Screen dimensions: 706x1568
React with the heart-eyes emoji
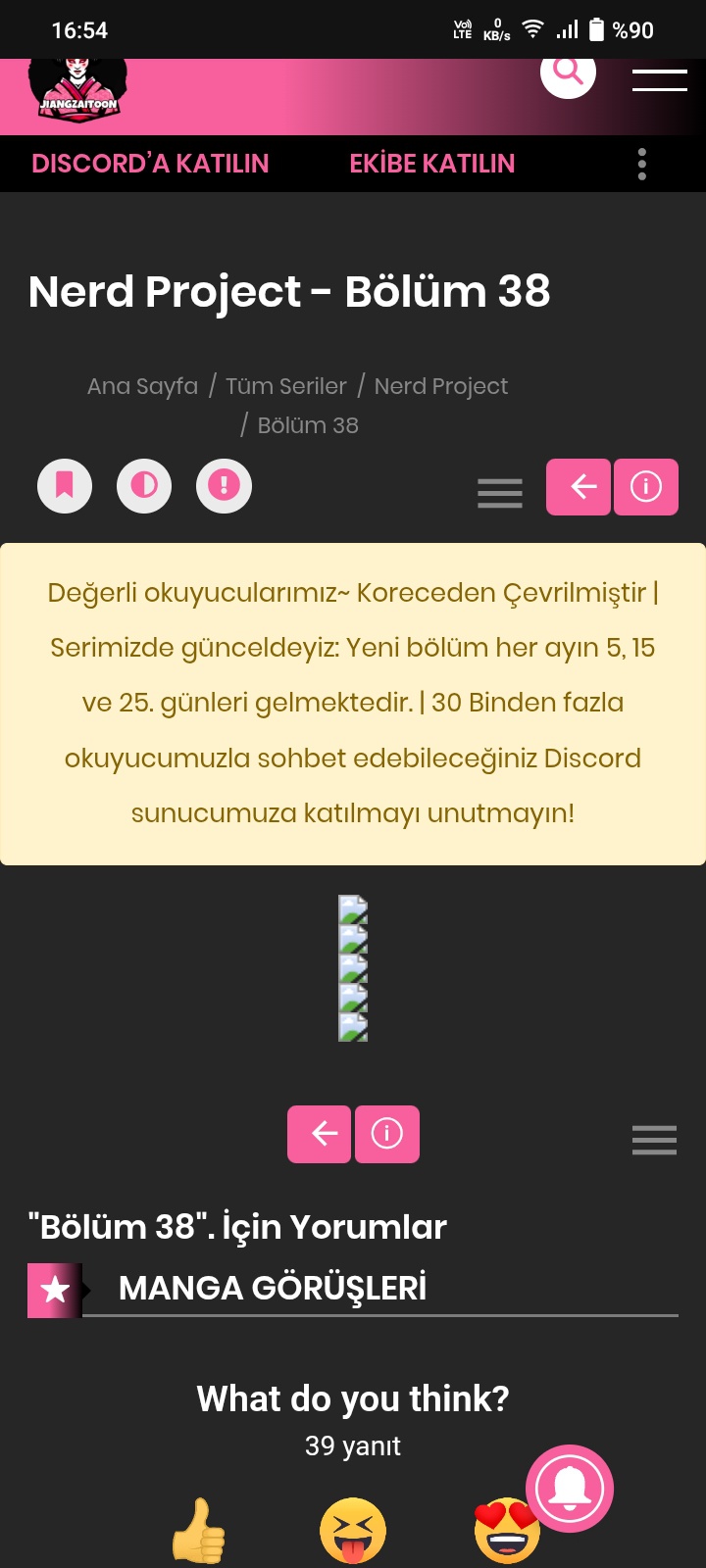pyautogui.click(x=507, y=1531)
